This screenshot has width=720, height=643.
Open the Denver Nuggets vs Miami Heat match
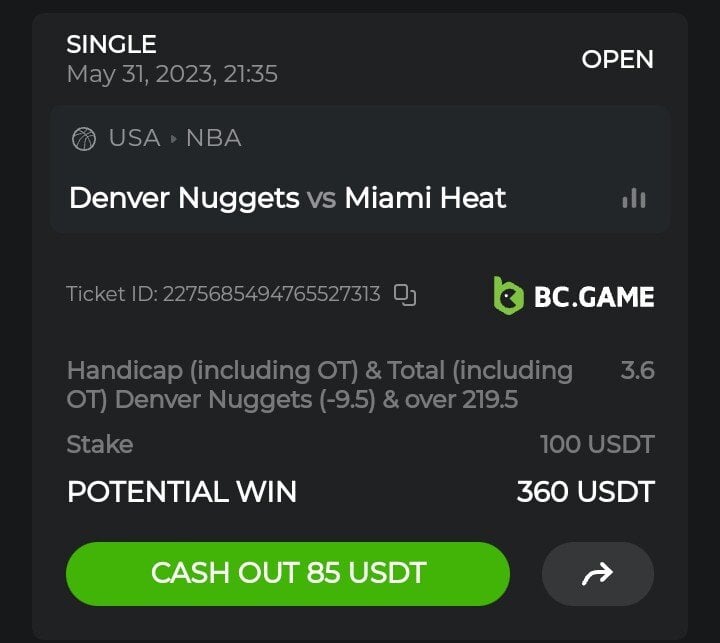[287, 198]
